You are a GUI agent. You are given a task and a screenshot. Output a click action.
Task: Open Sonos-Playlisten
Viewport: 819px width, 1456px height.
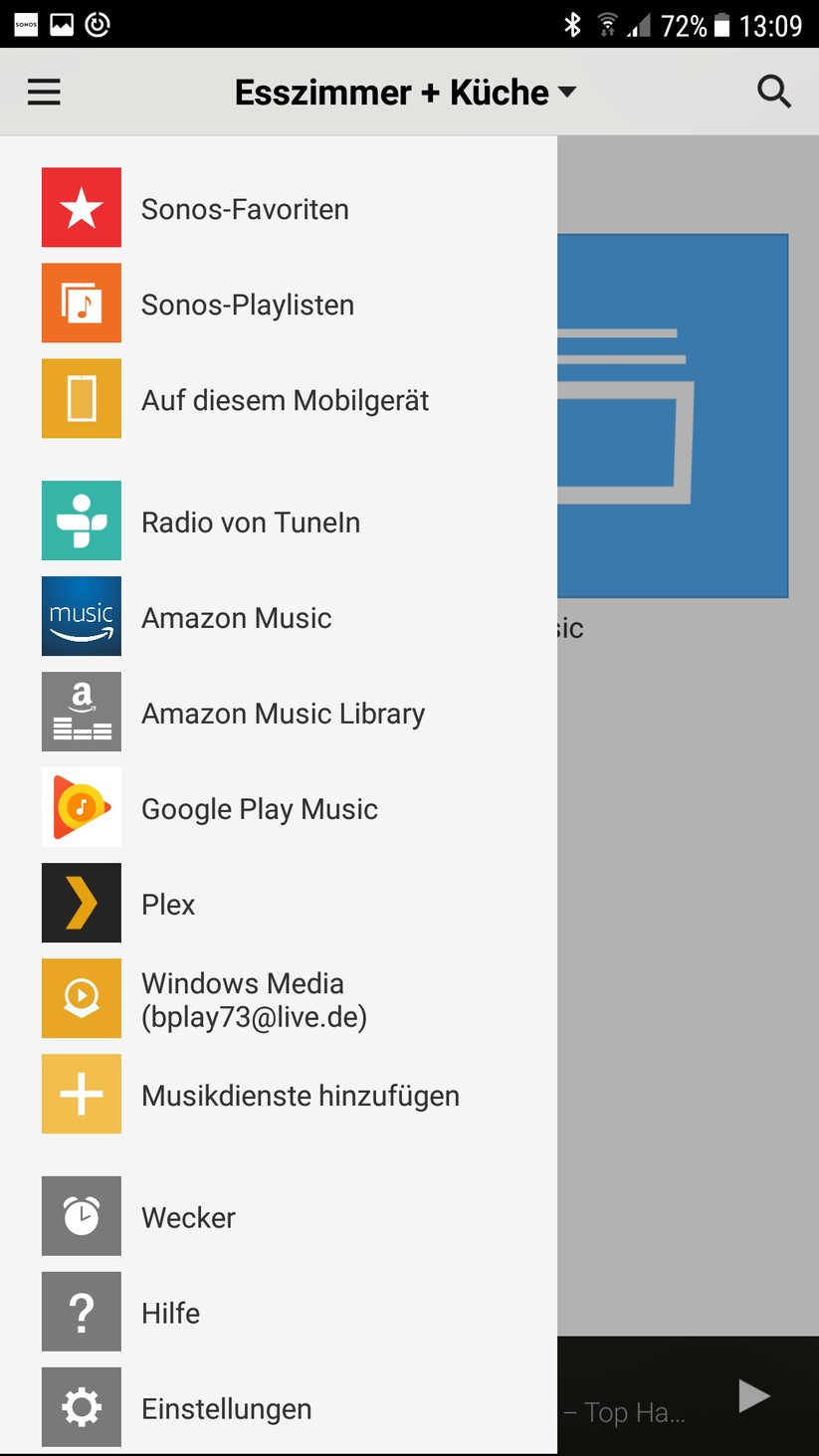click(x=247, y=305)
